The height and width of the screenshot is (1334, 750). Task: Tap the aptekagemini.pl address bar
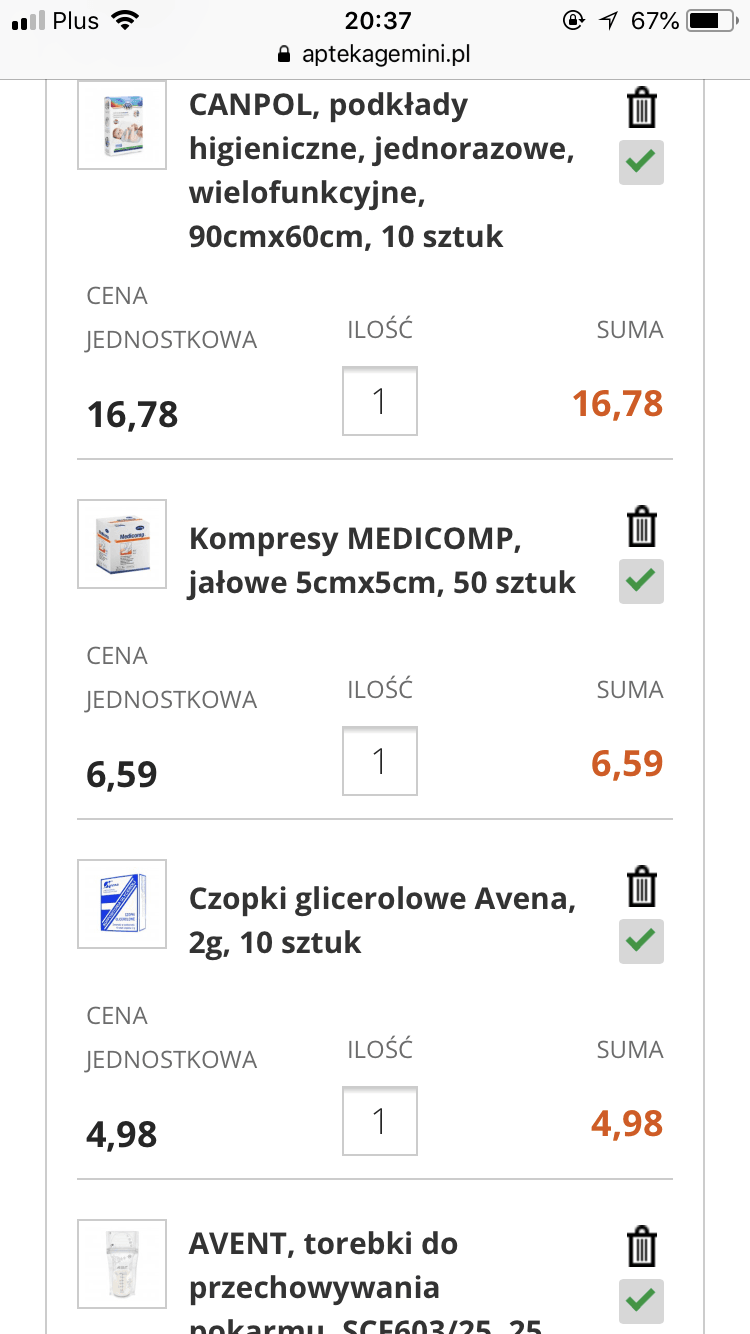375,54
